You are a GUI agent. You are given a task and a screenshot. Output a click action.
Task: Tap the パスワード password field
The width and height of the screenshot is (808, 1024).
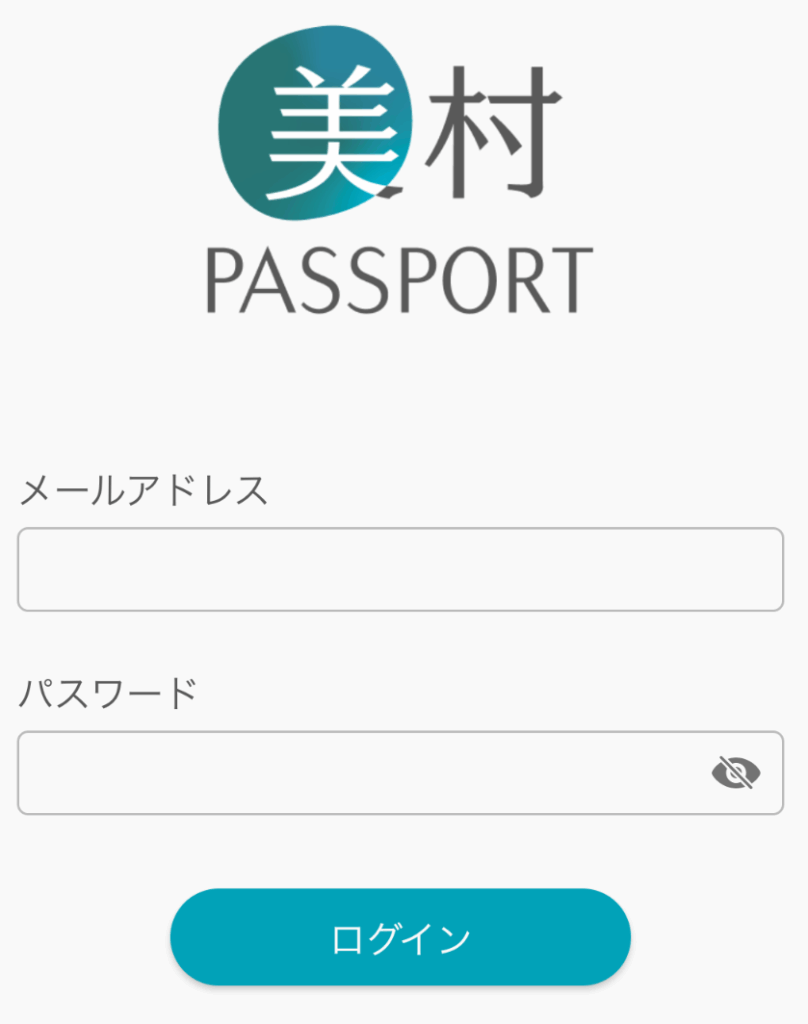point(360,773)
